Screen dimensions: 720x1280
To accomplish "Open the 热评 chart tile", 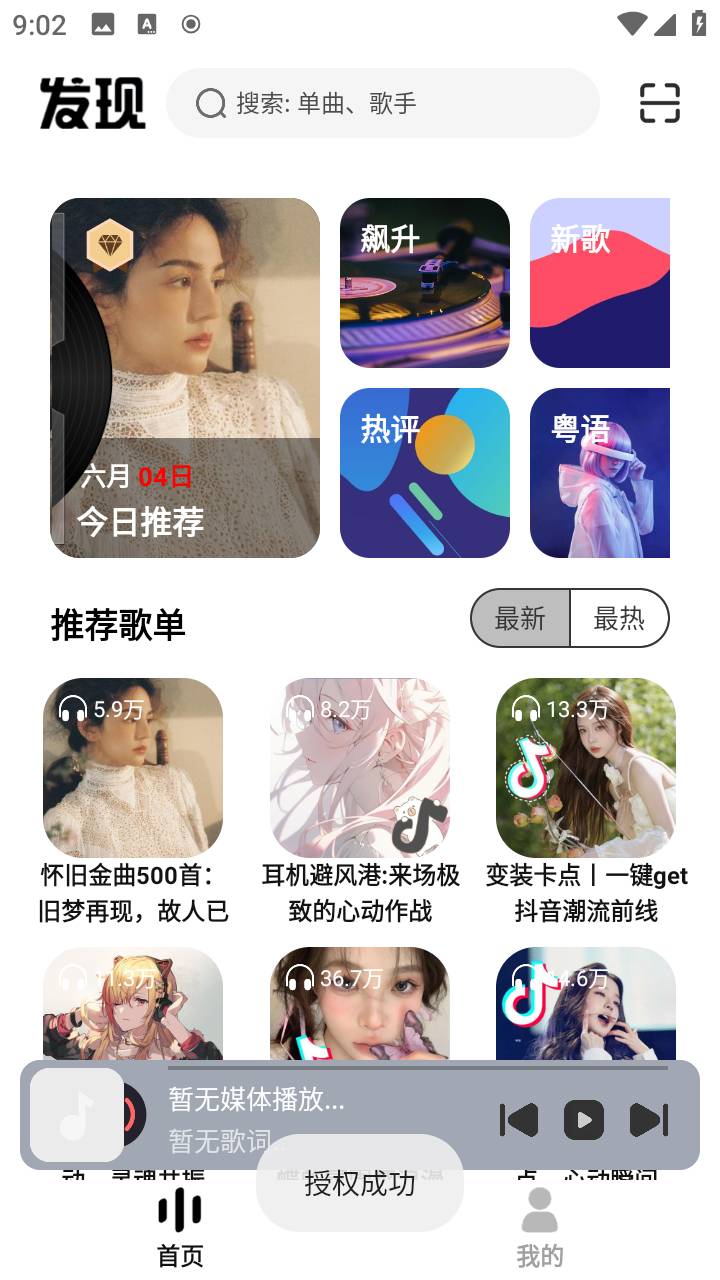I will pyautogui.click(x=425, y=473).
